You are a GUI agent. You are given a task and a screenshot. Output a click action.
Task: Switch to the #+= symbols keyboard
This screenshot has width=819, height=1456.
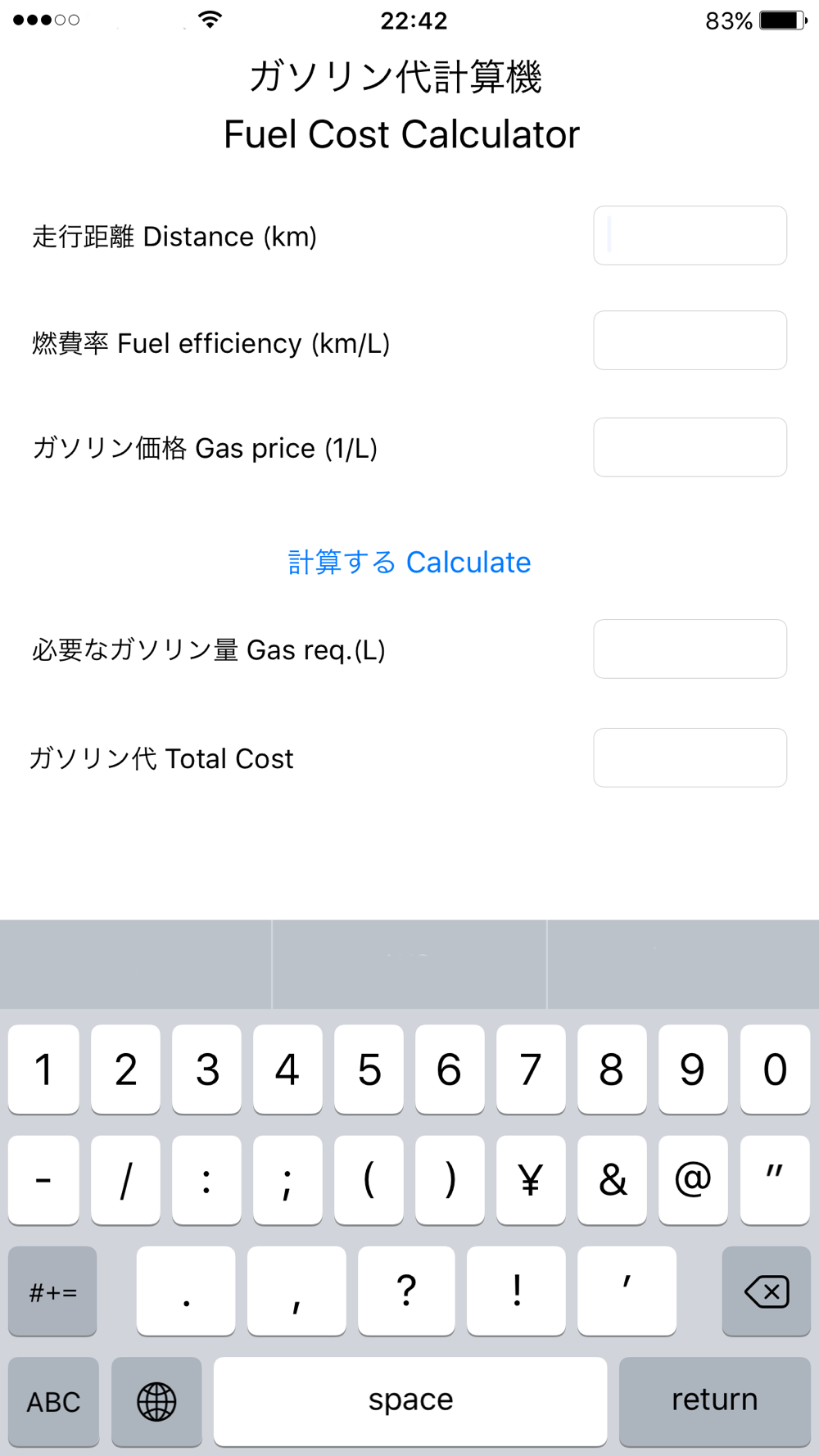[53, 1291]
